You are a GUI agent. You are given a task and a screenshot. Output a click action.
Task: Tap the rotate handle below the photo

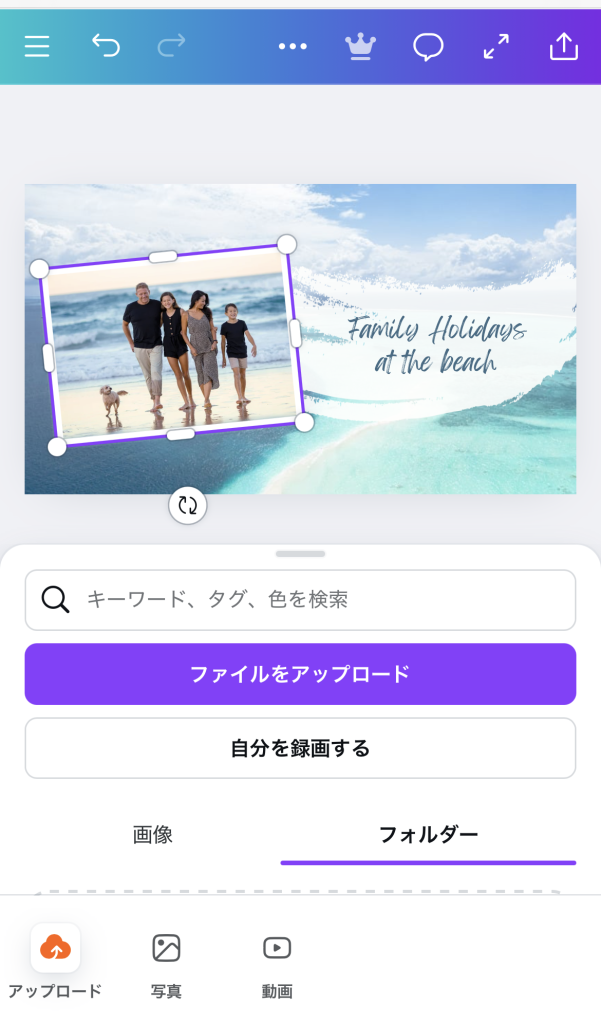187,505
